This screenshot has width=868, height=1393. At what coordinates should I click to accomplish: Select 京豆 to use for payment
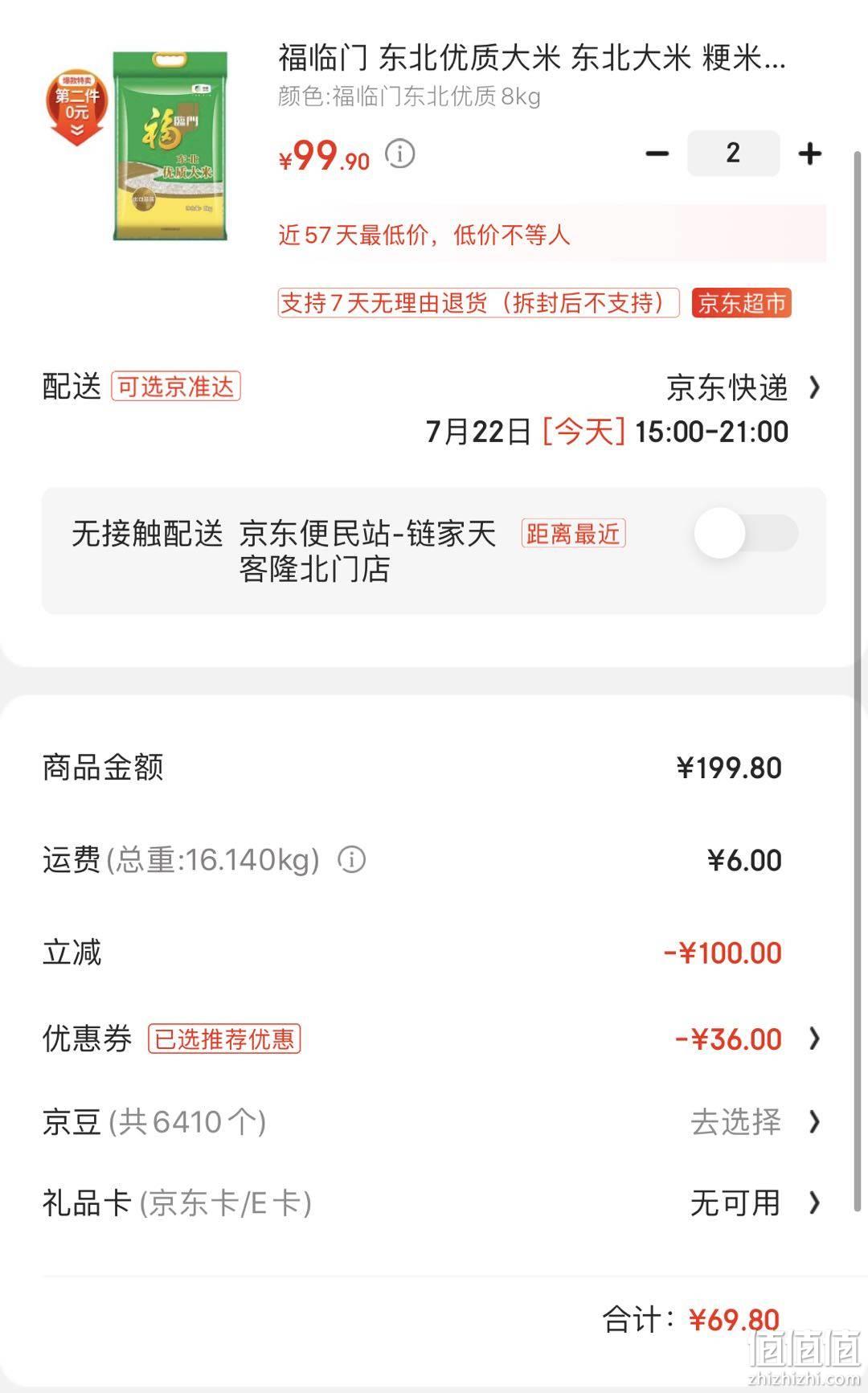pyautogui.click(x=434, y=1121)
